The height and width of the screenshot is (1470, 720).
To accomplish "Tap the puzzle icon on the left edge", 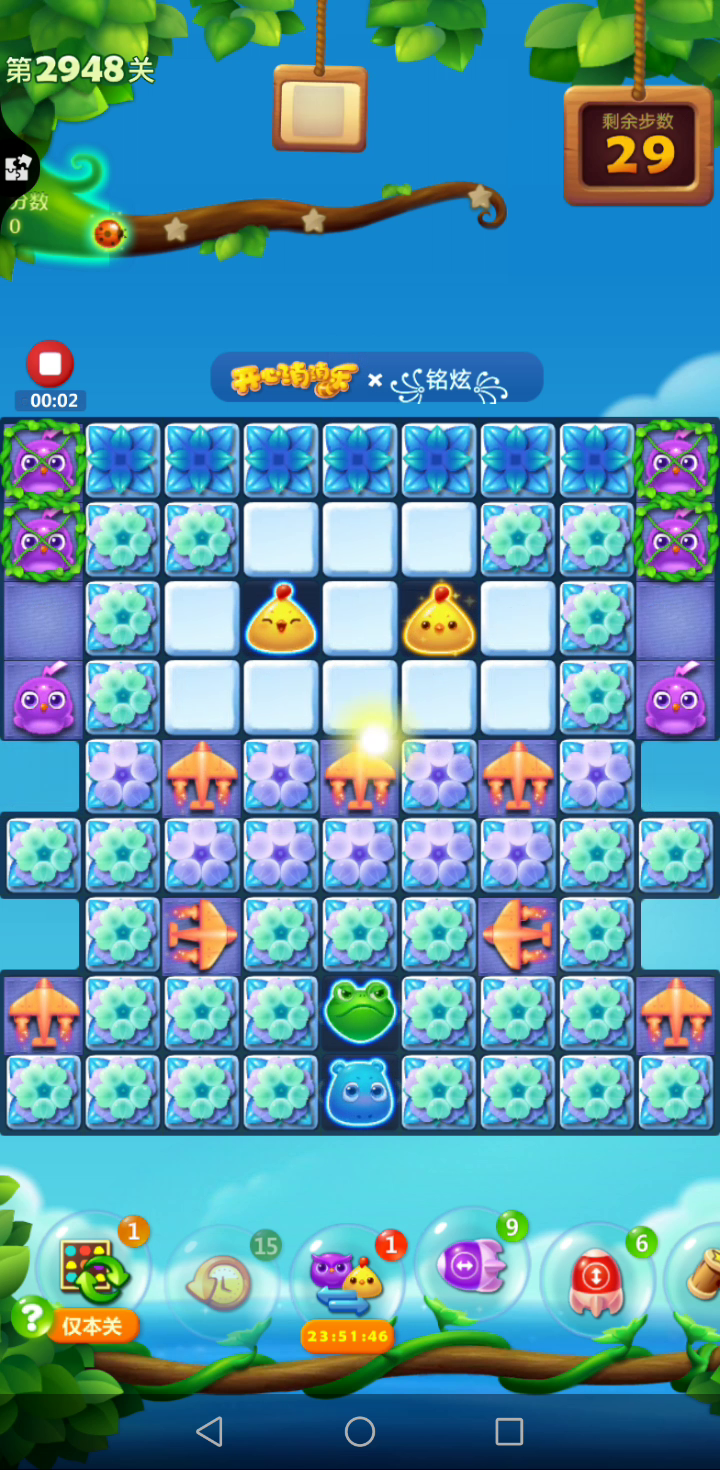I will [x=17, y=169].
